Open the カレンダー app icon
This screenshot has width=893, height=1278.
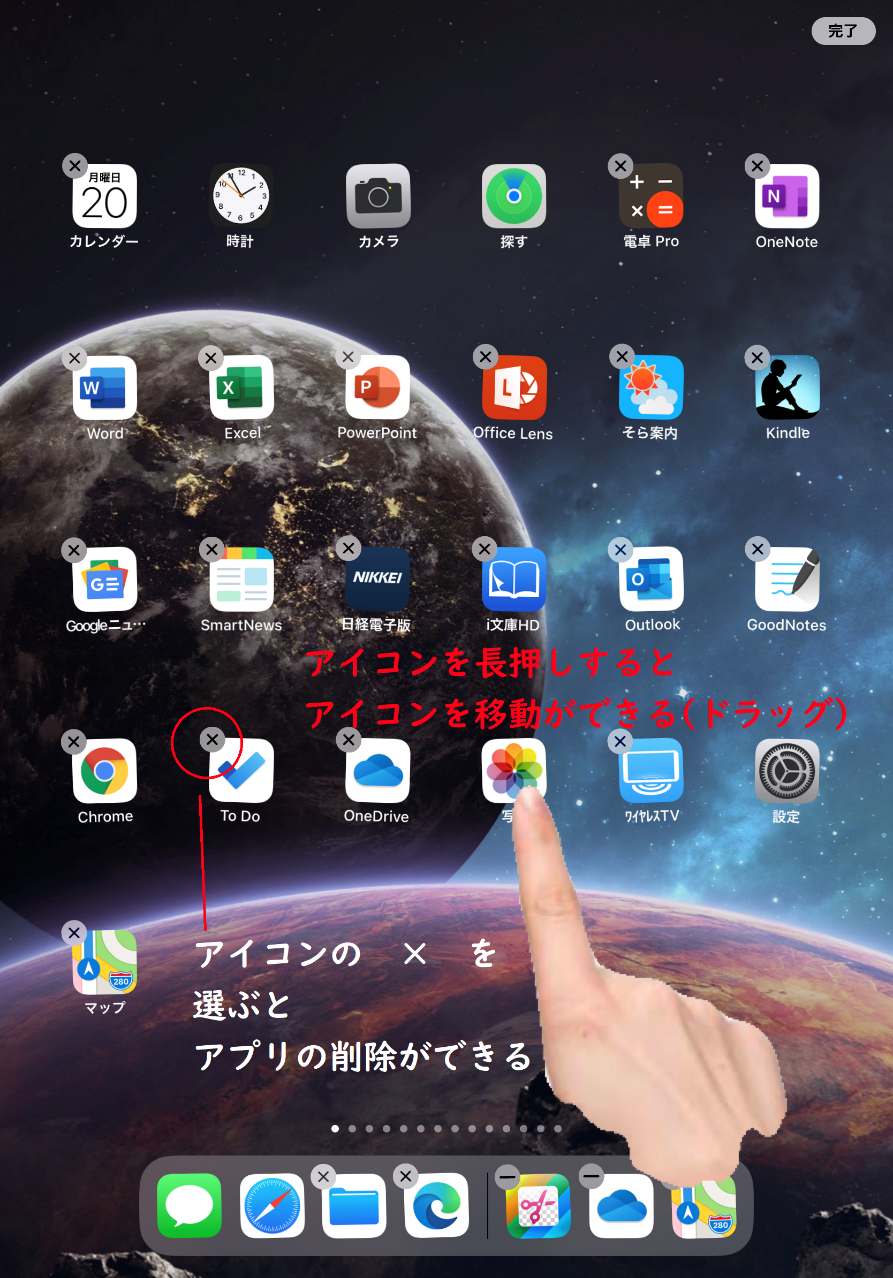pyautogui.click(x=105, y=196)
